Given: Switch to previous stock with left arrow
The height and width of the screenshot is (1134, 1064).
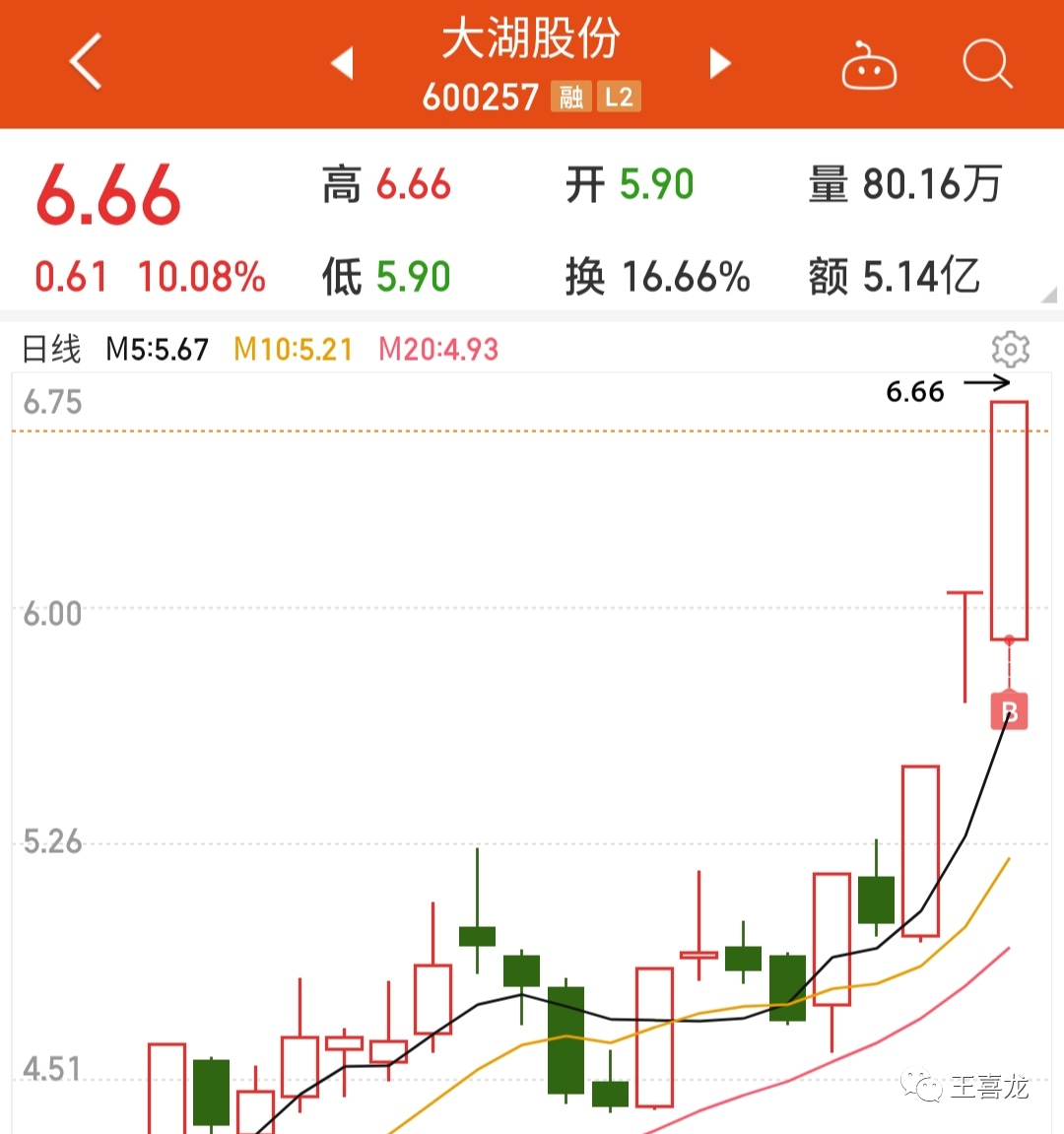Looking at the screenshot, I should tap(341, 61).
